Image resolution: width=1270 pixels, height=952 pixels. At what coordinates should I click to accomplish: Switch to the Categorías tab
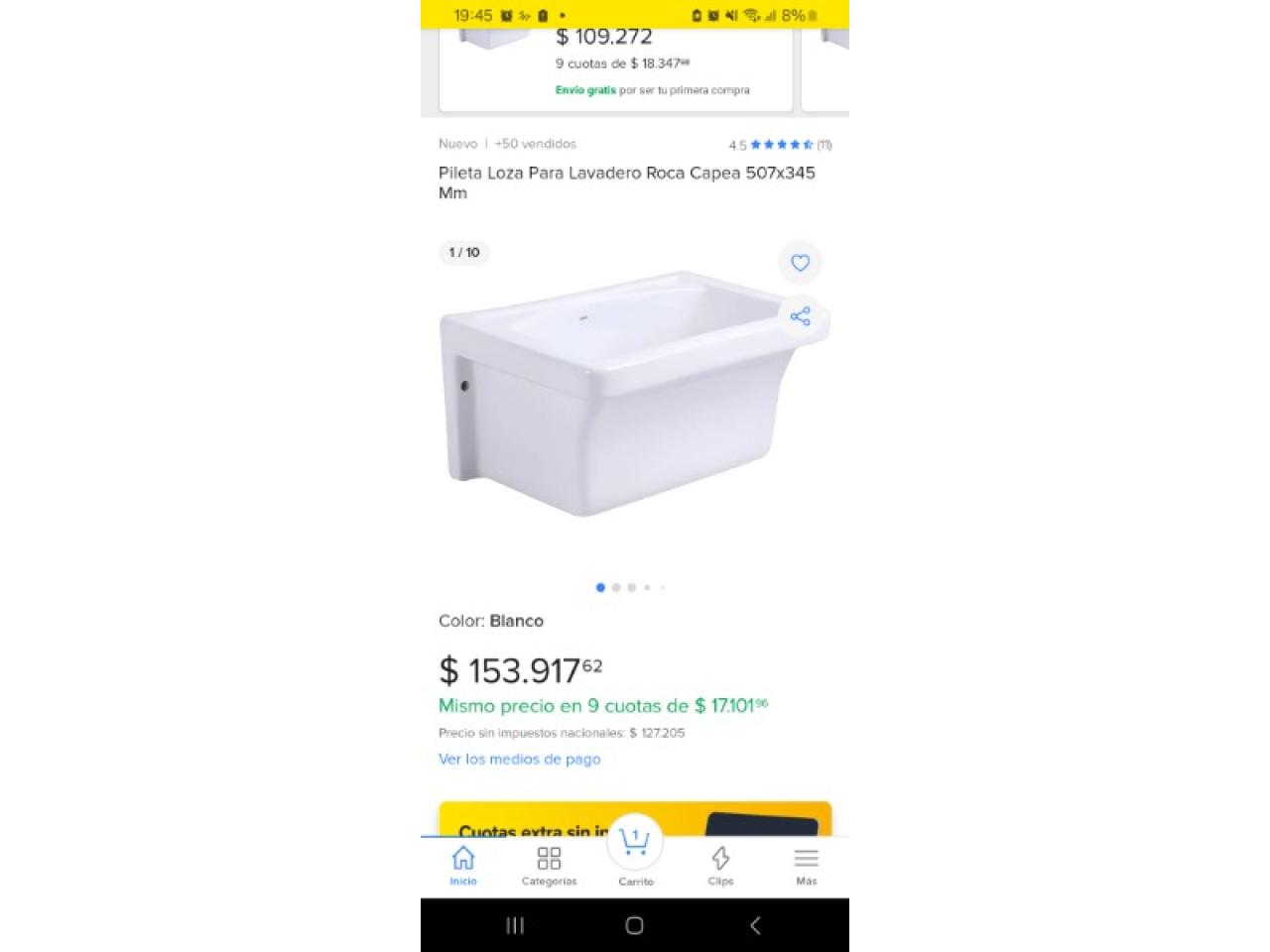tap(549, 865)
